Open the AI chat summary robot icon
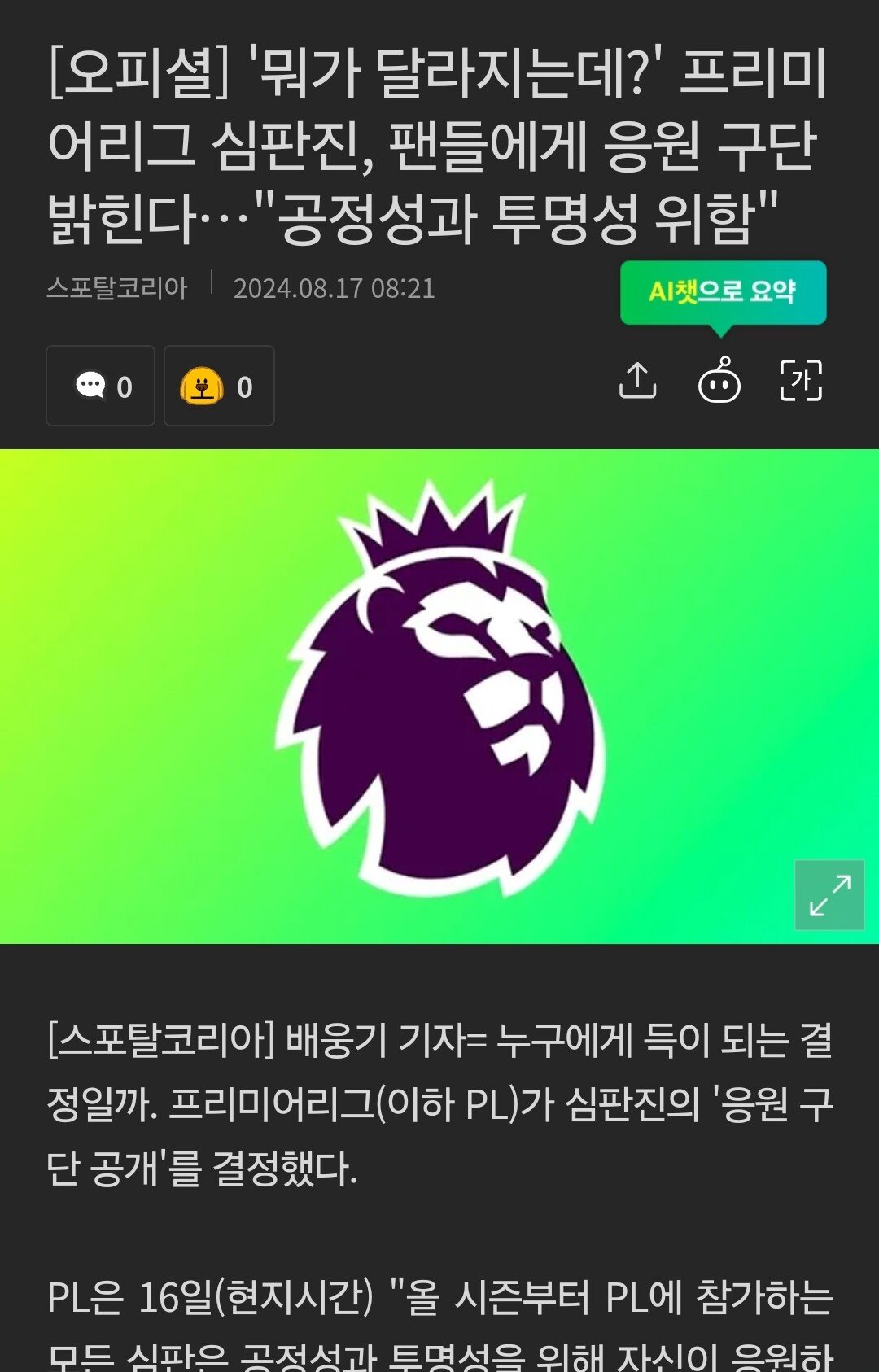 click(719, 381)
